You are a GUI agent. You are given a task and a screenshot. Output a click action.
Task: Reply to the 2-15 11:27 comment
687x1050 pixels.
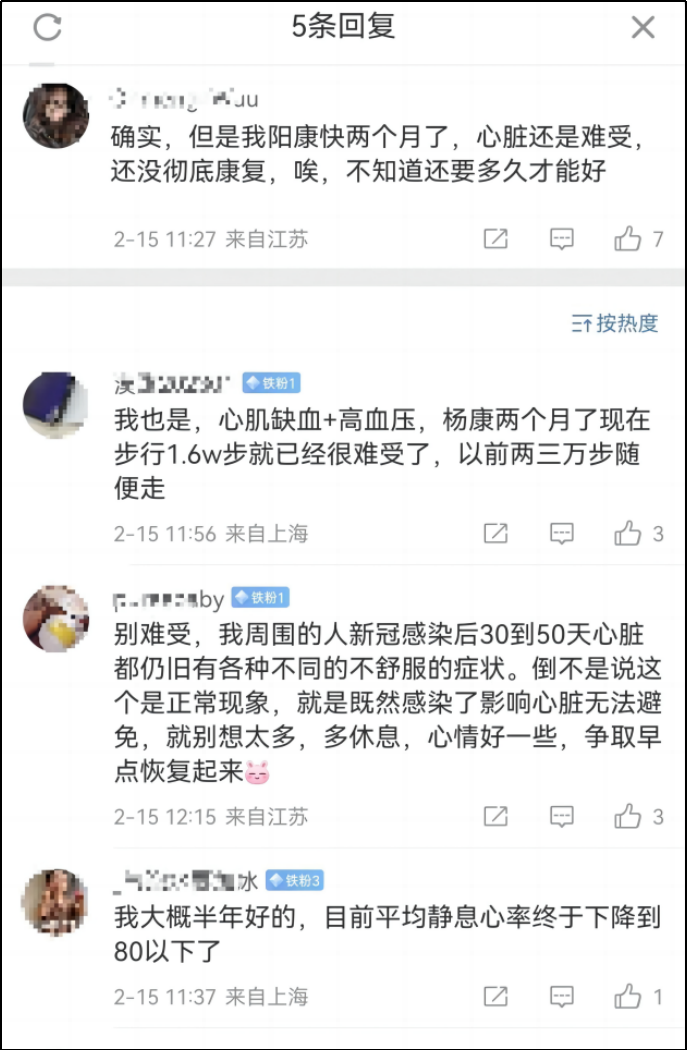point(562,239)
